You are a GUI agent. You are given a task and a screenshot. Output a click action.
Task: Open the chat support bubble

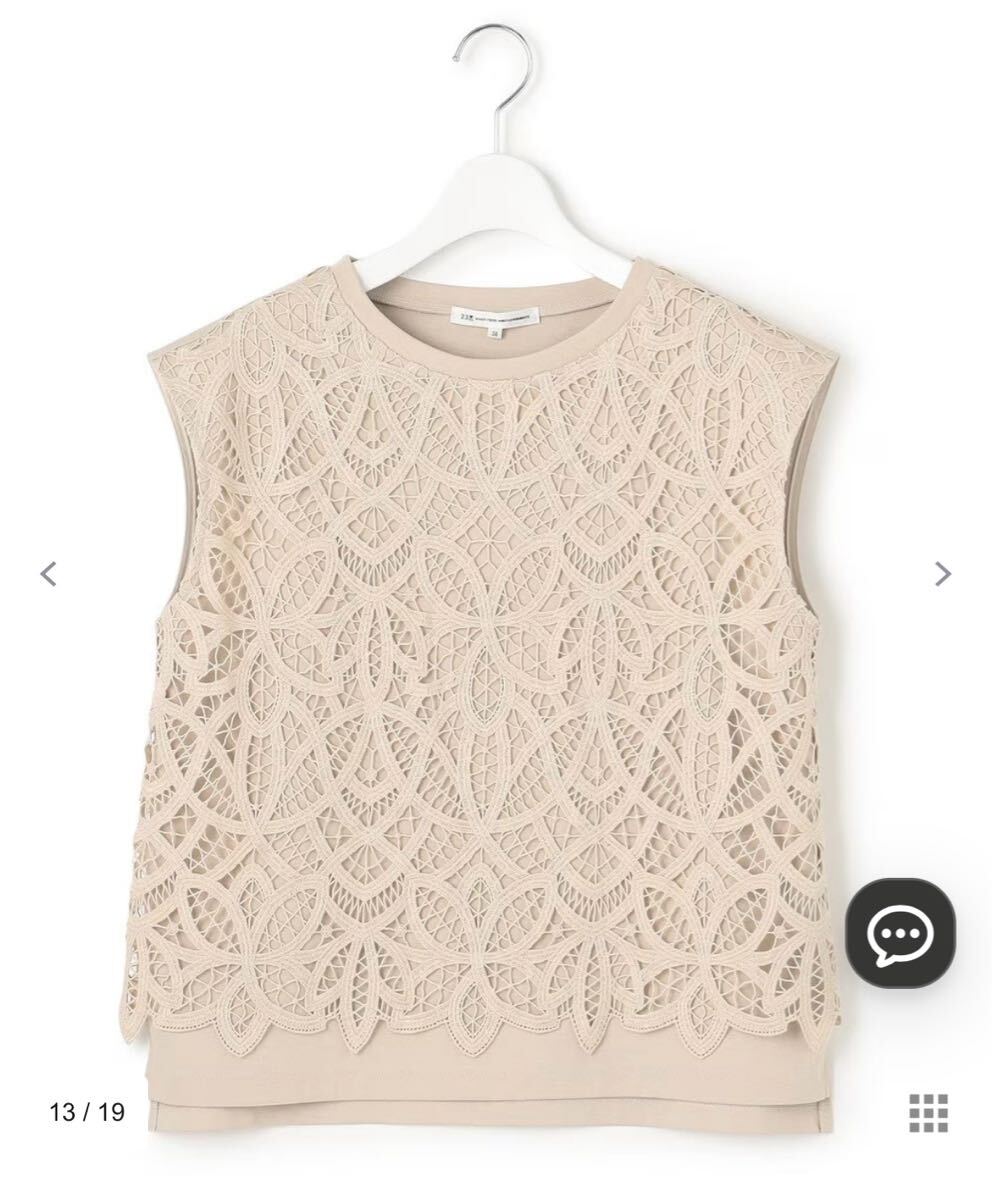[x=900, y=933]
